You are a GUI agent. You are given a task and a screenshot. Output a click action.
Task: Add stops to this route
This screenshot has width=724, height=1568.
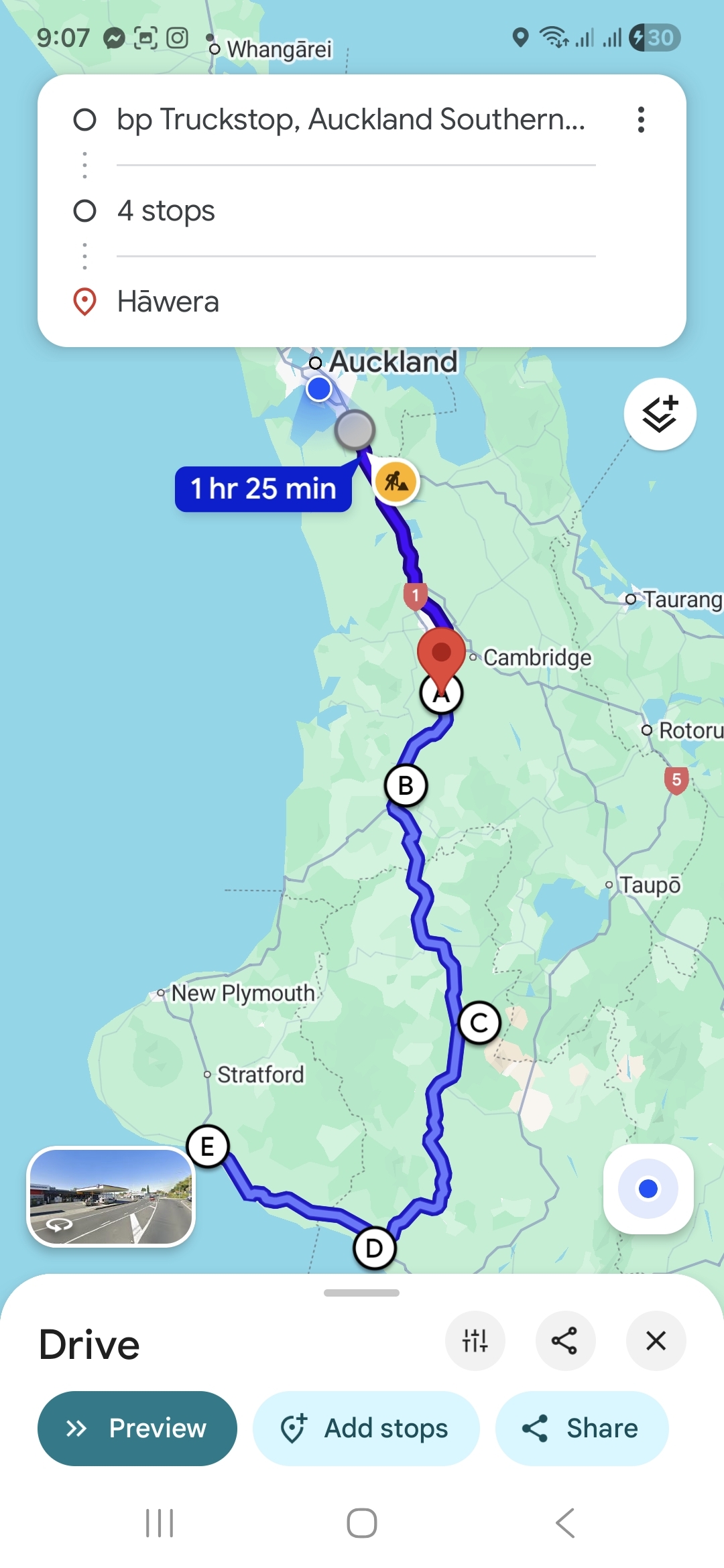pos(366,1428)
